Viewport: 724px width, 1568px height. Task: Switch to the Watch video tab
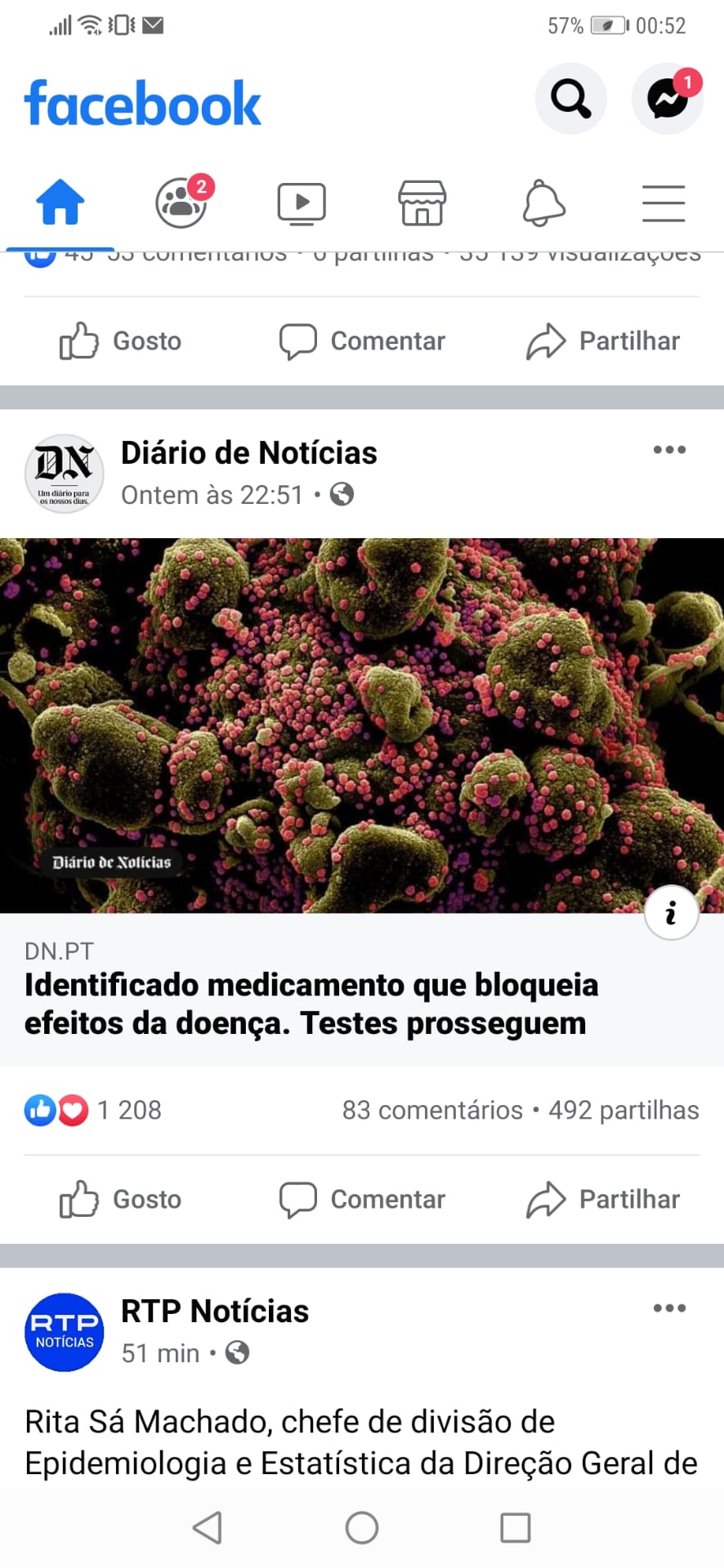(302, 203)
